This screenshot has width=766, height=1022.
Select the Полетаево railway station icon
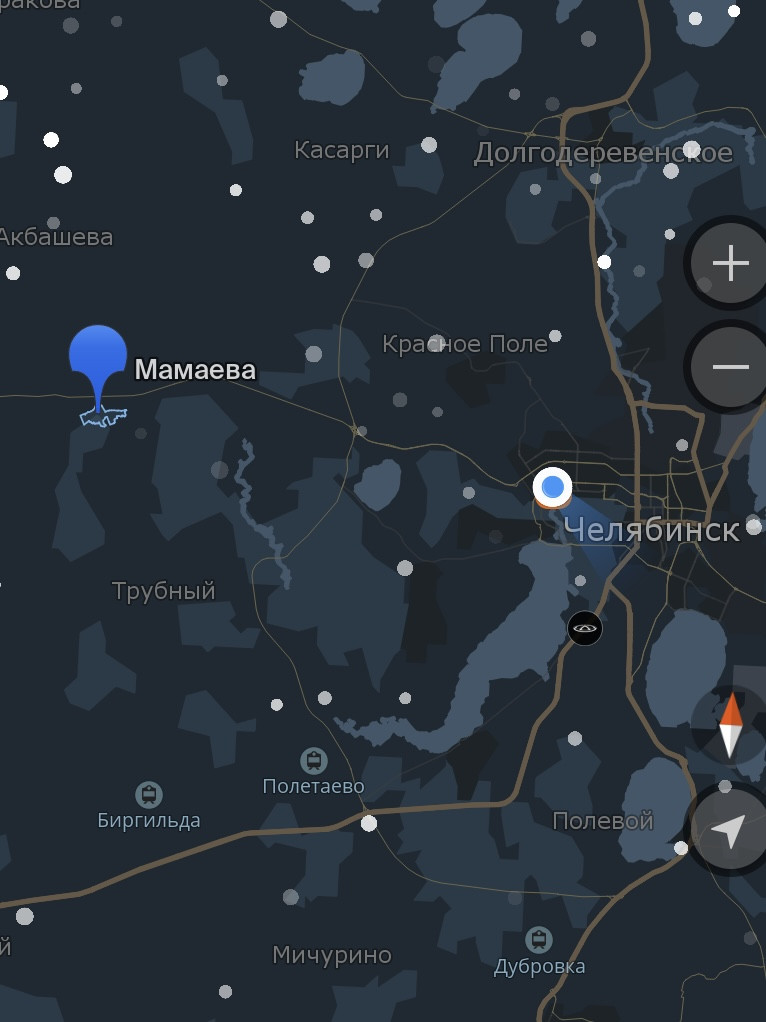click(314, 761)
